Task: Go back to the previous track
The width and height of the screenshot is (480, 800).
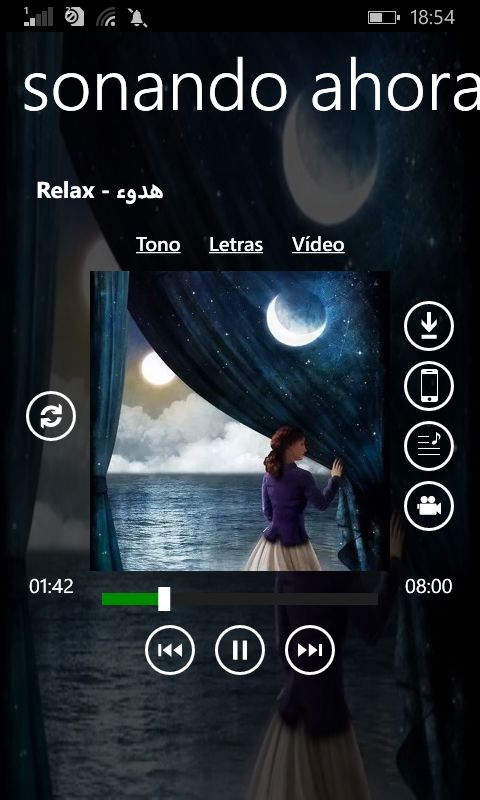Action: [170, 650]
